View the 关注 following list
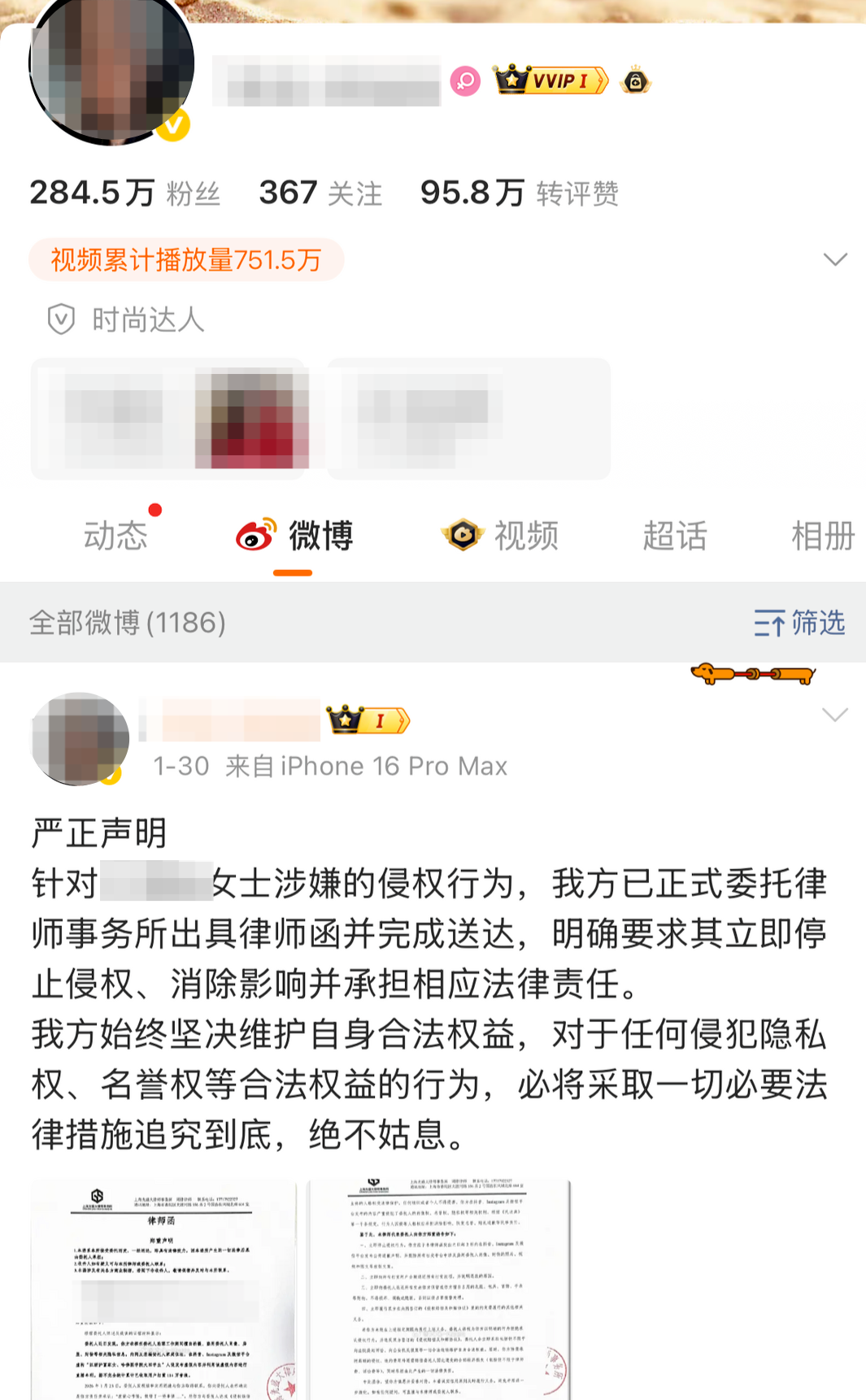 pos(320,193)
